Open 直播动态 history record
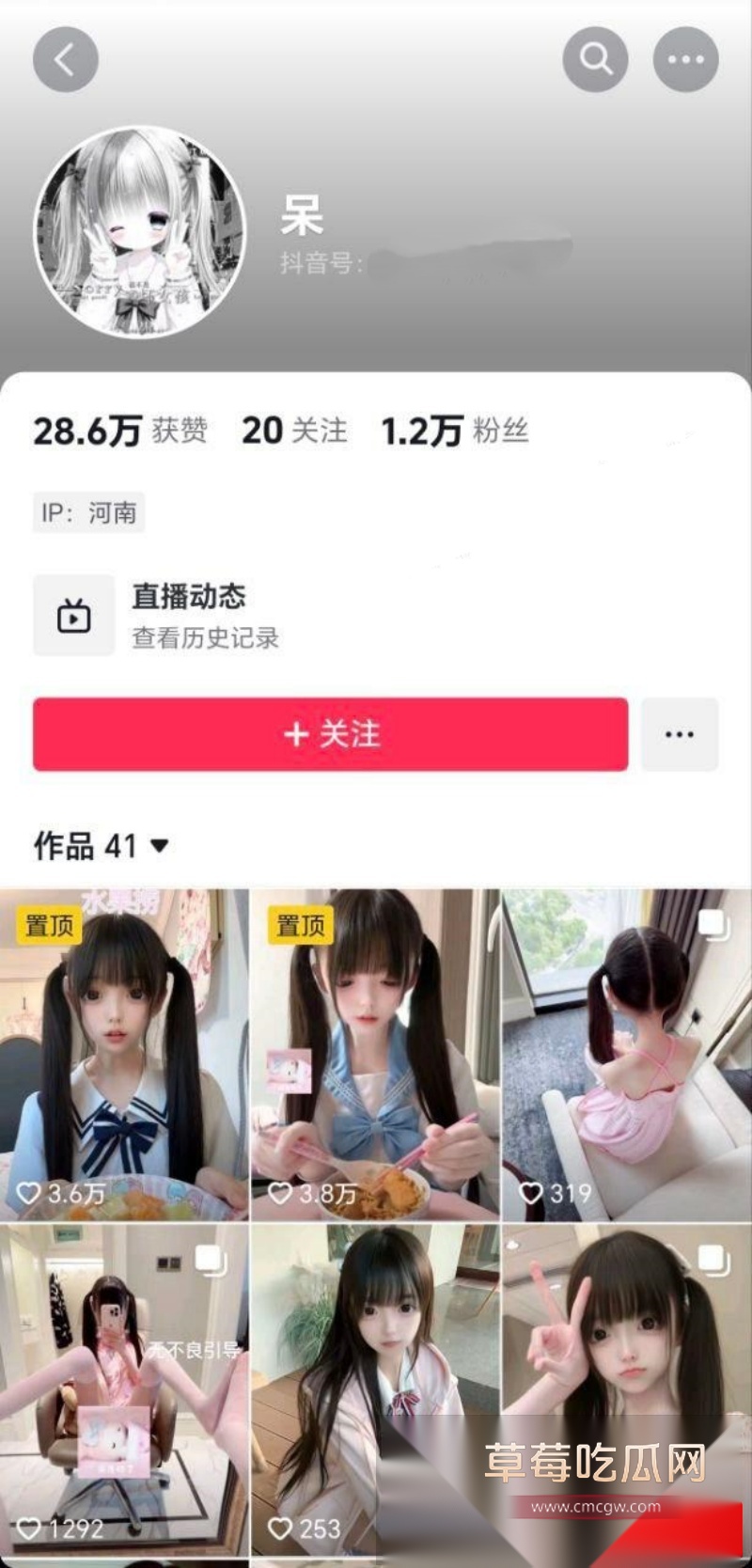Screen dimensions: 752x1568 [188, 616]
